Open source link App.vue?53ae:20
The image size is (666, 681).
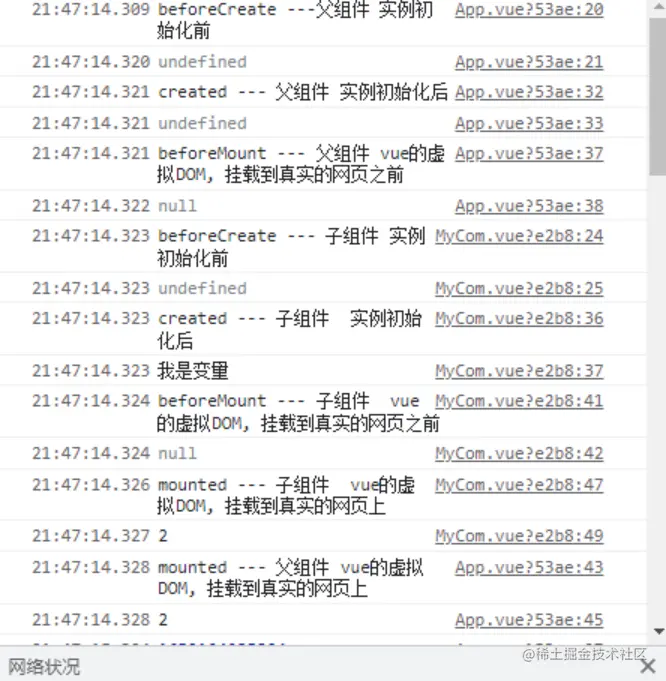click(529, 10)
